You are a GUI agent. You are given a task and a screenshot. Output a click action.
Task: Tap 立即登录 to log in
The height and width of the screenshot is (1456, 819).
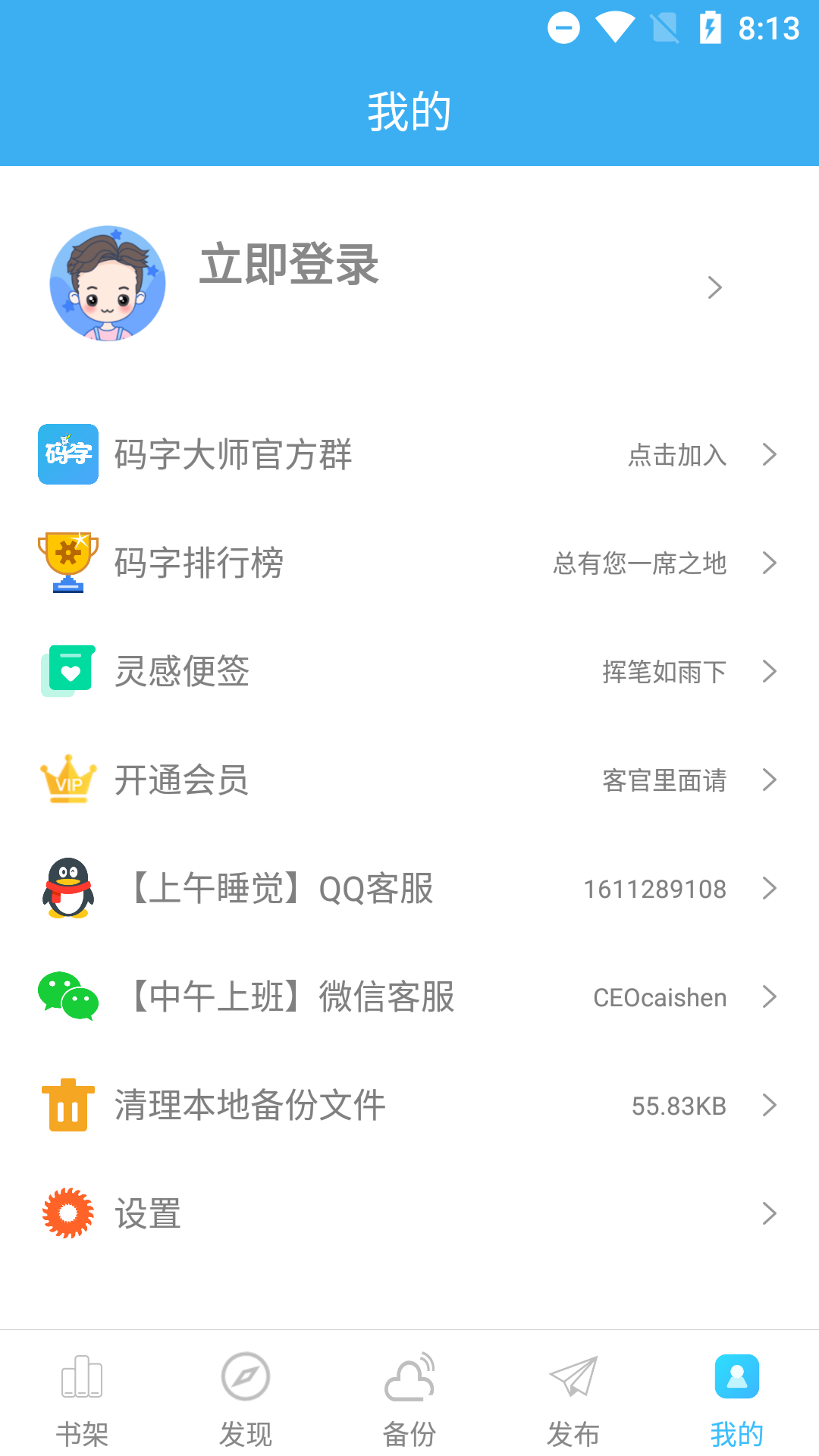289,265
